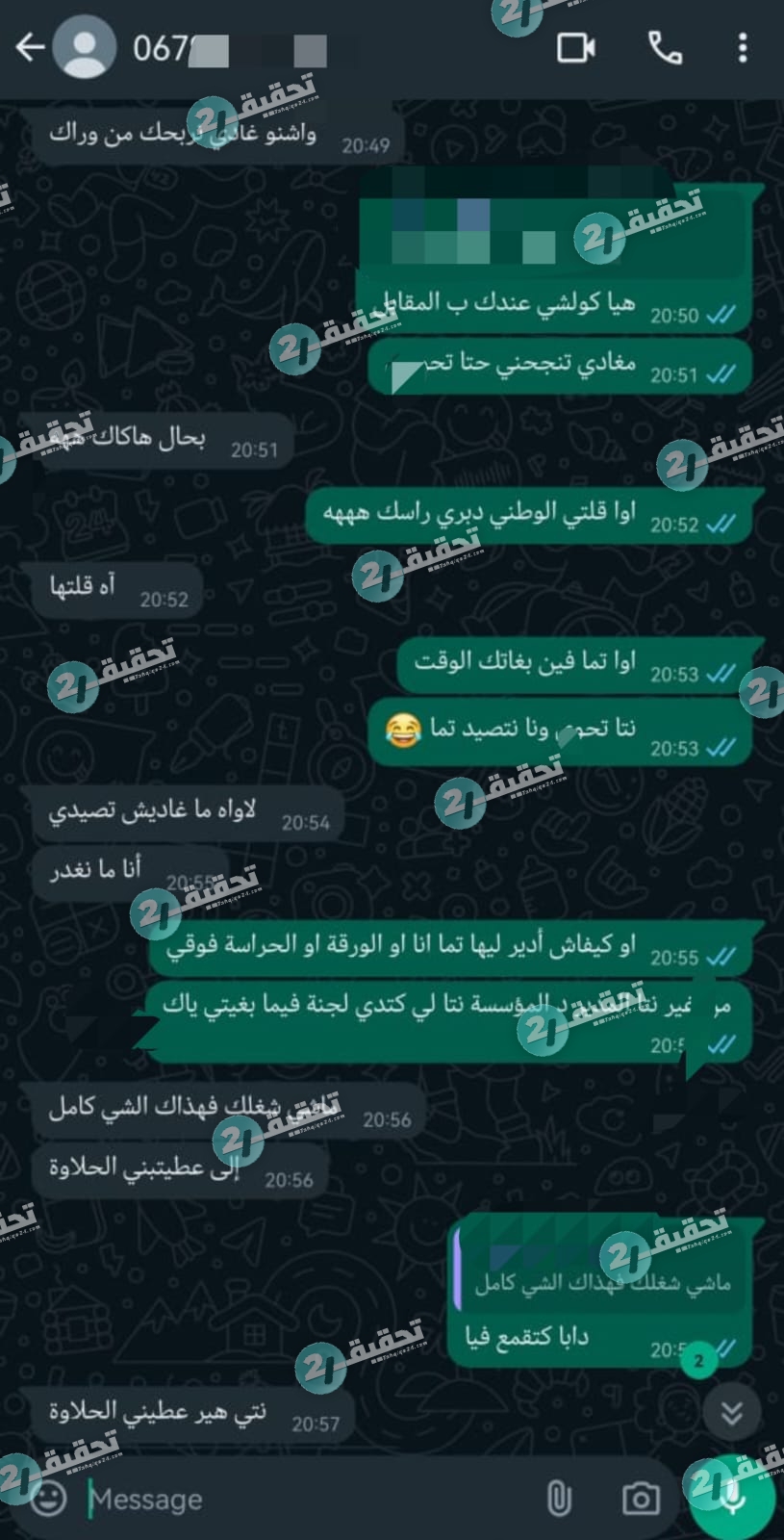Image resolution: width=784 pixels, height=1540 pixels.
Task: Tap the microphone to record a voice message
Action: pos(733,1498)
